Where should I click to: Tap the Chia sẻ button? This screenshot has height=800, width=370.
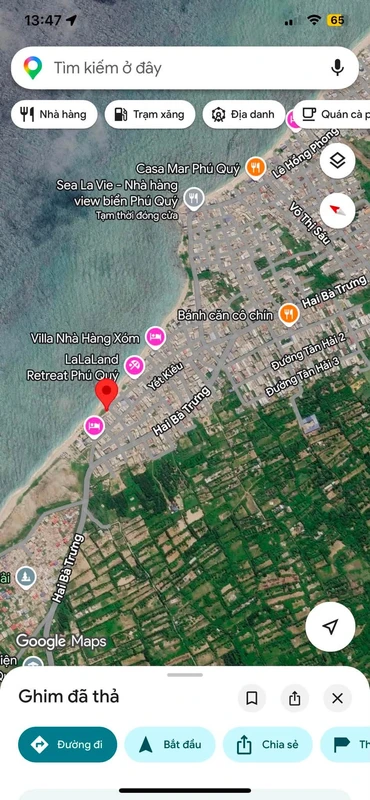click(x=267, y=744)
